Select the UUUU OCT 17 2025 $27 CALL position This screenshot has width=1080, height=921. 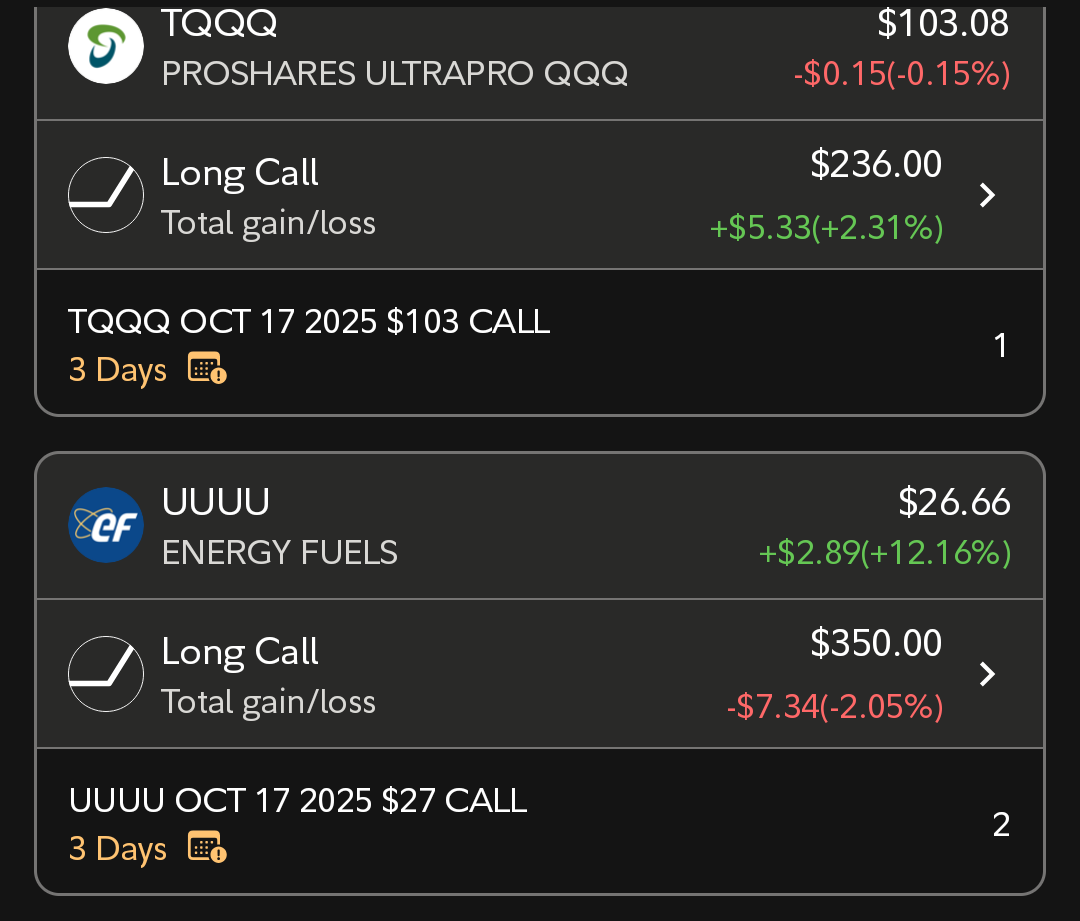click(x=540, y=821)
